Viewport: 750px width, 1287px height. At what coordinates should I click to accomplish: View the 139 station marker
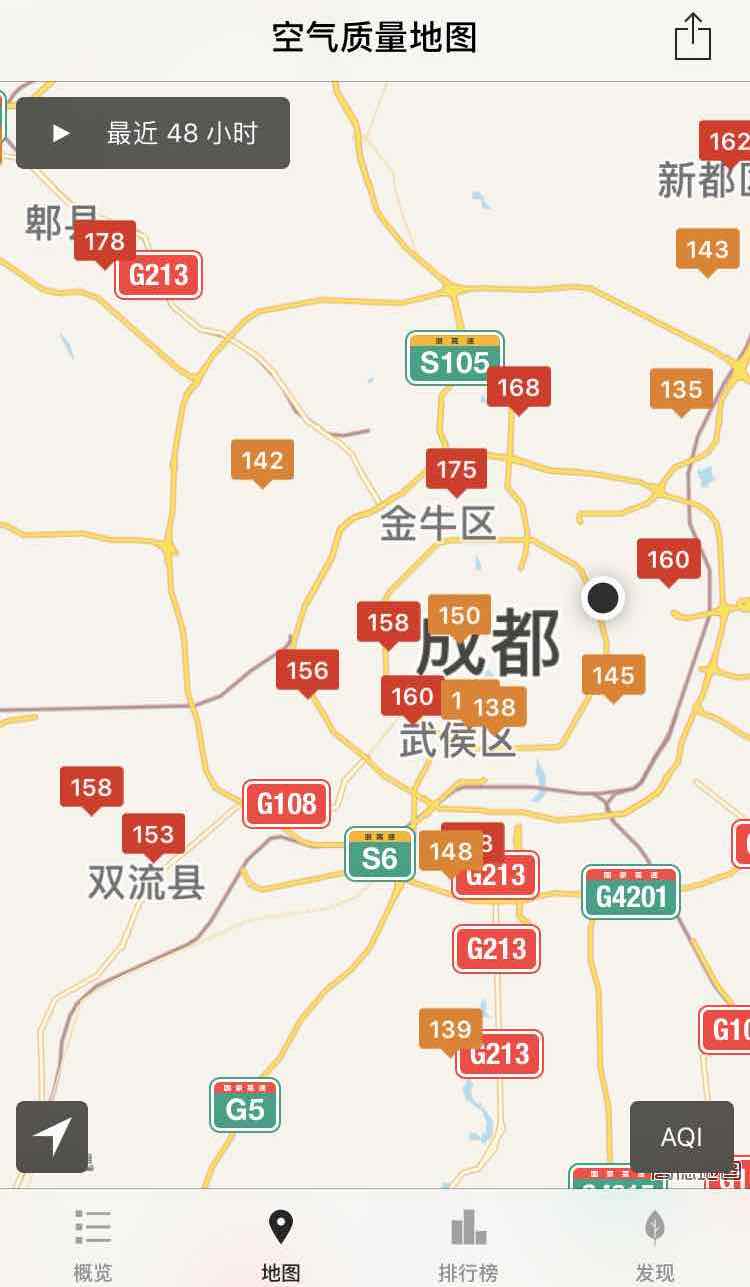(x=449, y=1029)
